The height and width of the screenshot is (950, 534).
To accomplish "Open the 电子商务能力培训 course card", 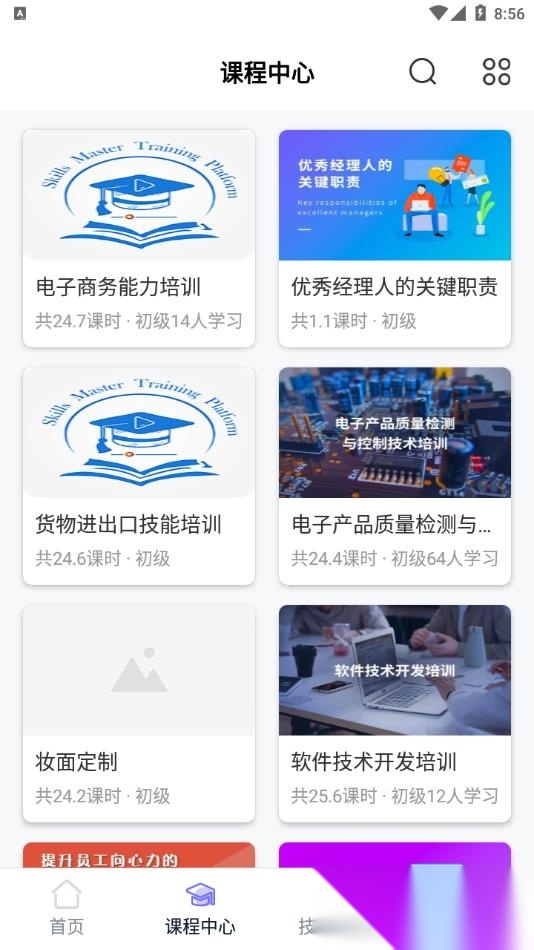I will coord(139,238).
